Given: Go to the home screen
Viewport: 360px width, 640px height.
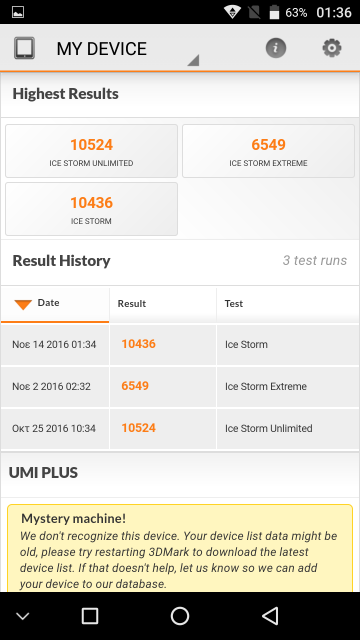Looking at the screenshot, I should 180,616.
